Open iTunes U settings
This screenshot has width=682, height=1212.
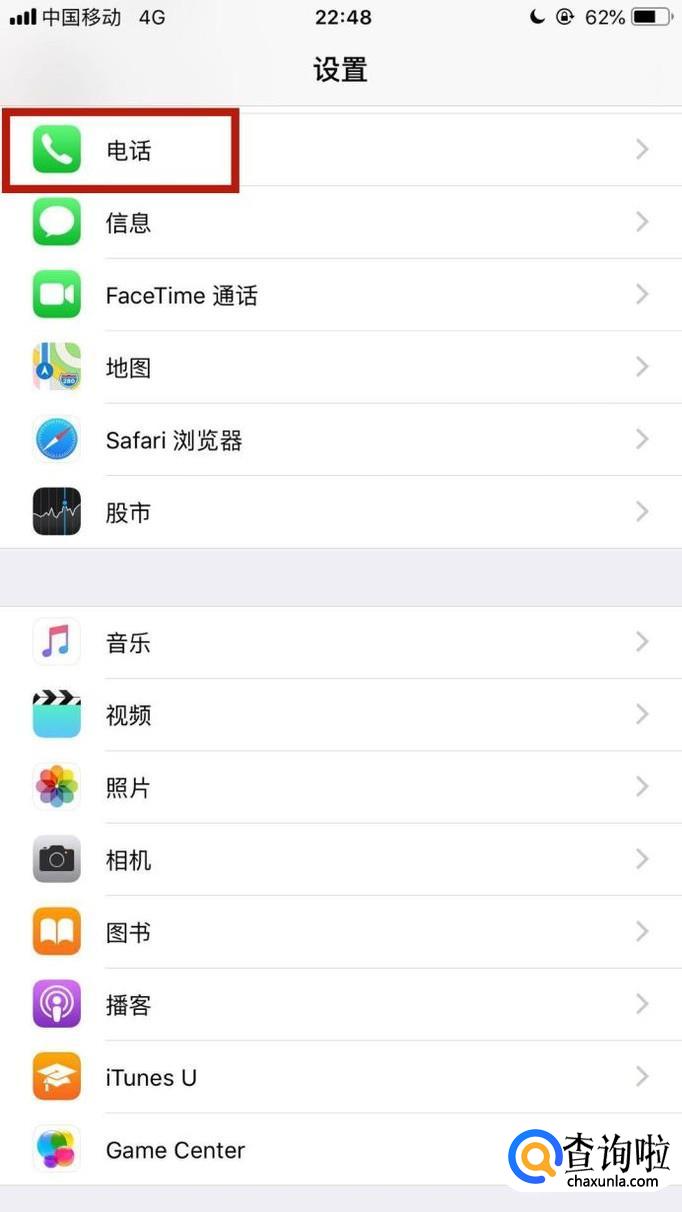point(341,1077)
